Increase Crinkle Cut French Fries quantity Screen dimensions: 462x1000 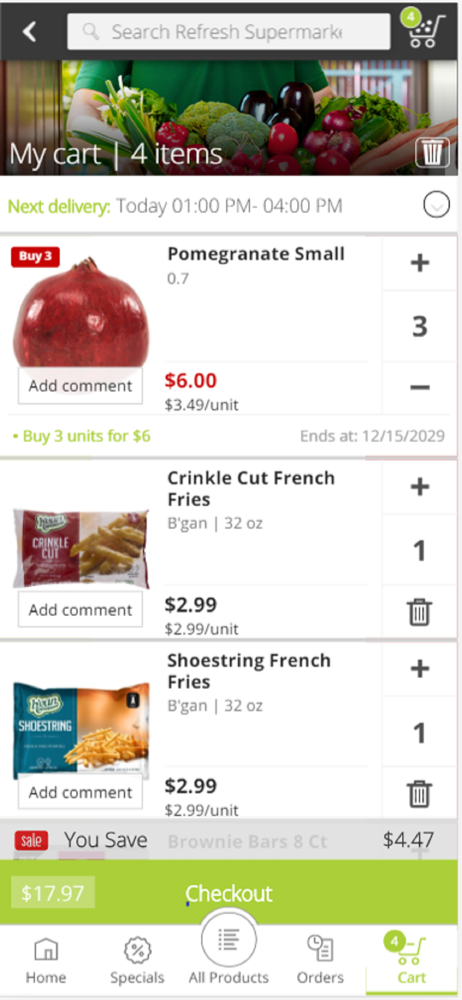tap(419, 487)
